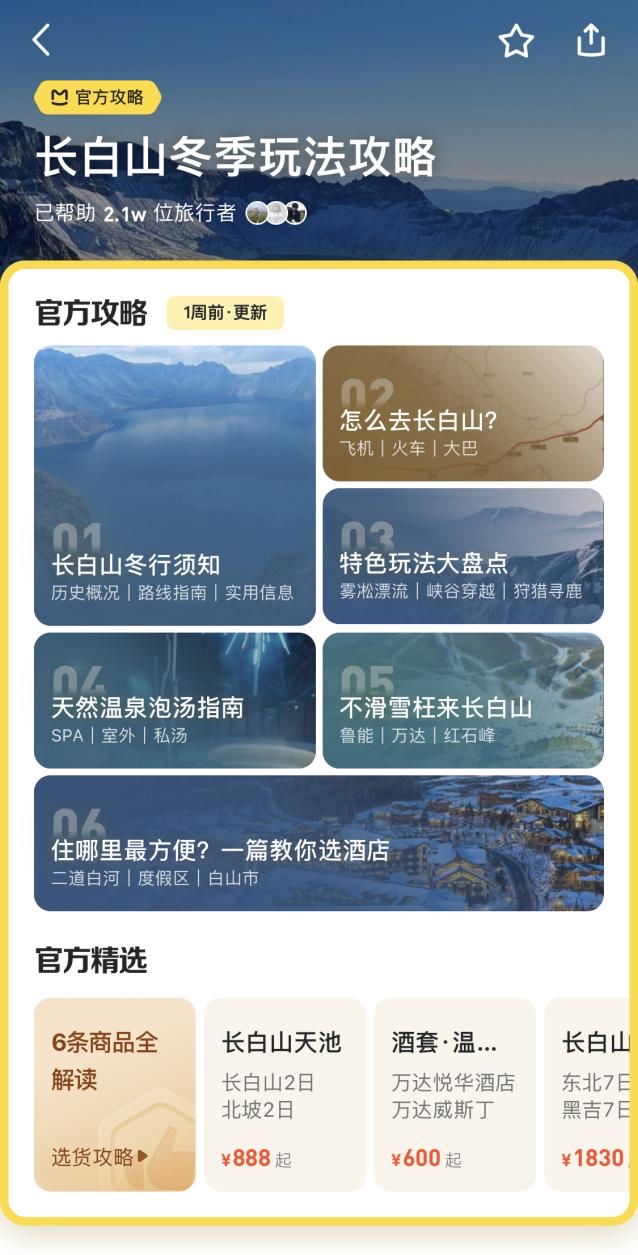The height and width of the screenshot is (1255, 638).
Task: Share this Changbai Mountain guide
Action: click(x=591, y=41)
